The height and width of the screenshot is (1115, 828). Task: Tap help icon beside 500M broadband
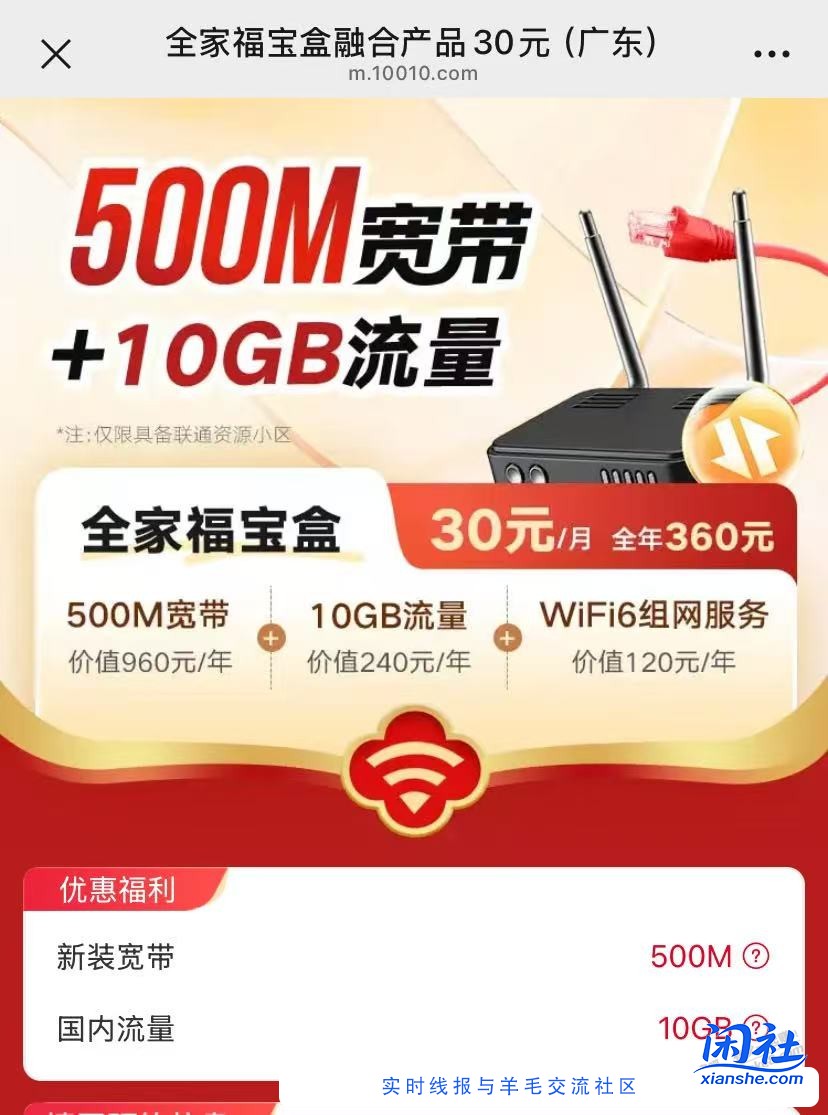[756, 956]
